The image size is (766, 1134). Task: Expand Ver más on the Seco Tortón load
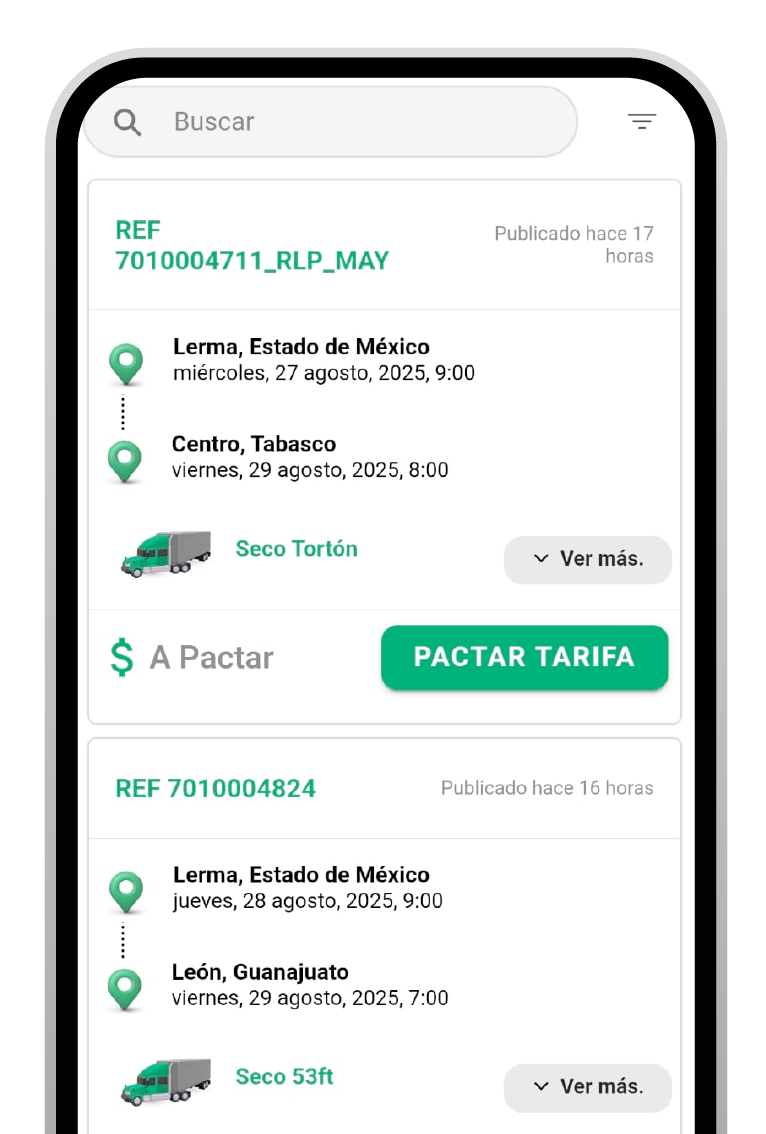point(588,559)
